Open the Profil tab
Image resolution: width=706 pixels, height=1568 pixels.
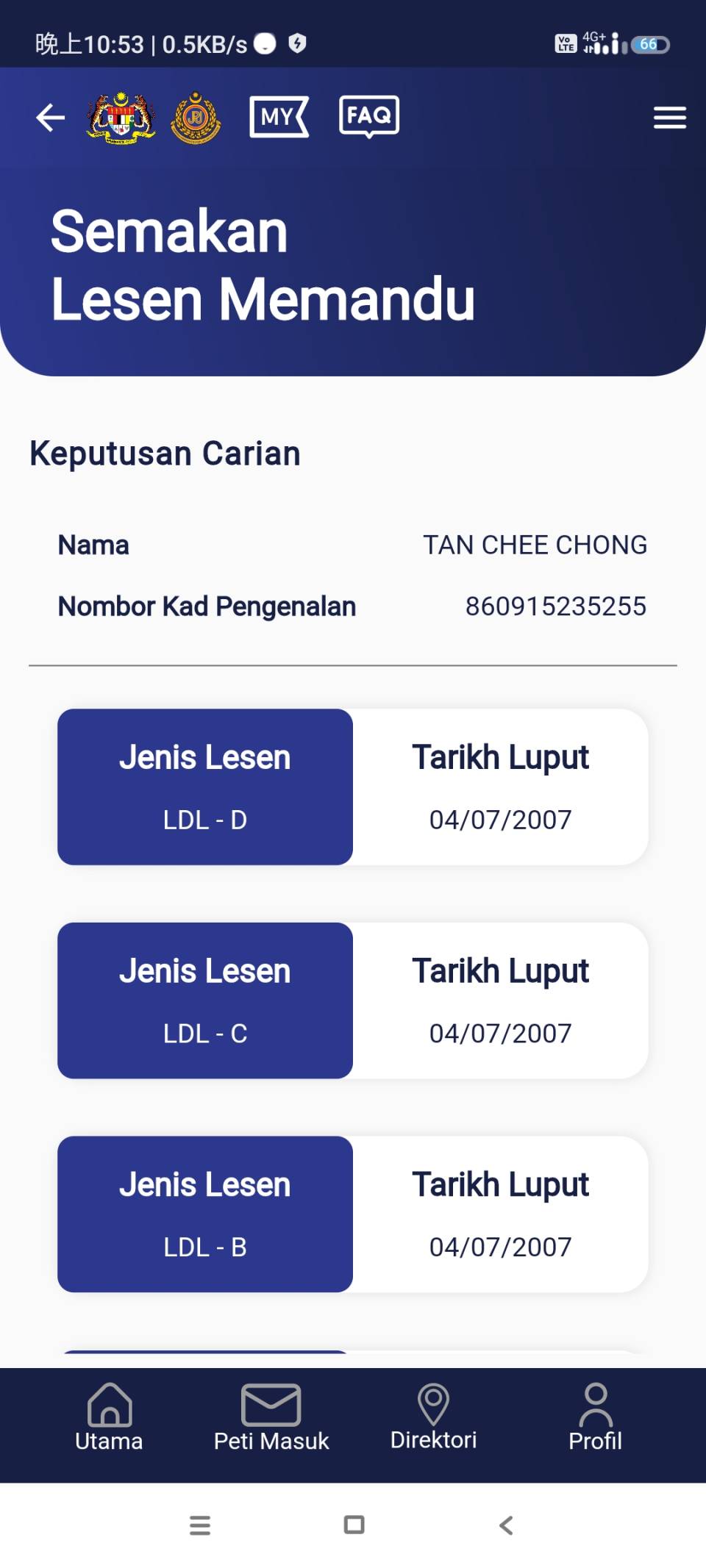(x=595, y=1417)
